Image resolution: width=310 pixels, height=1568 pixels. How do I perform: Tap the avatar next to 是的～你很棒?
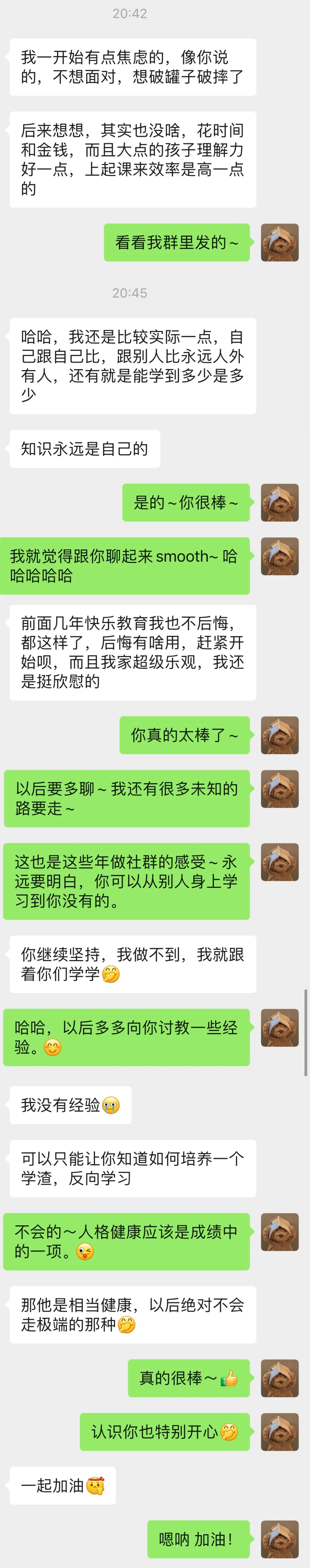coord(280,502)
